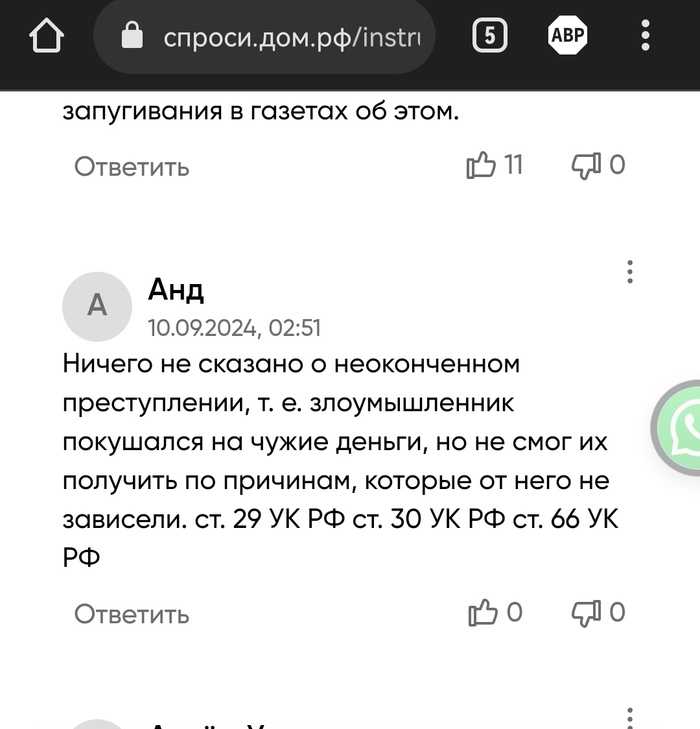Viewport: 700px width, 729px height.
Task: Reply to the comment with 11 likes
Action: pos(132,166)
